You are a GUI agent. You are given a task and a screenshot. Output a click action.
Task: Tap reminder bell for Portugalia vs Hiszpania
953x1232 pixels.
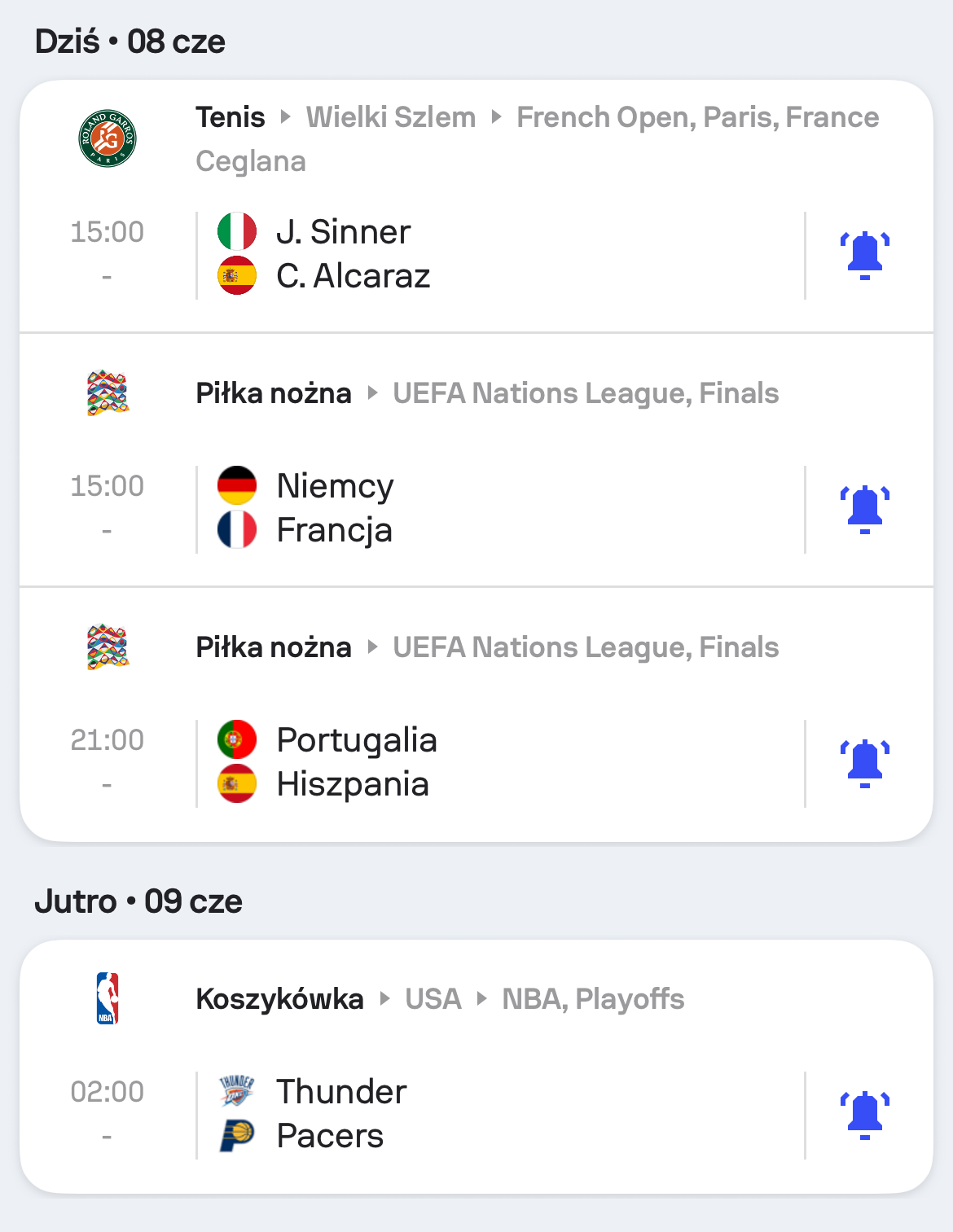click(864, 763)
